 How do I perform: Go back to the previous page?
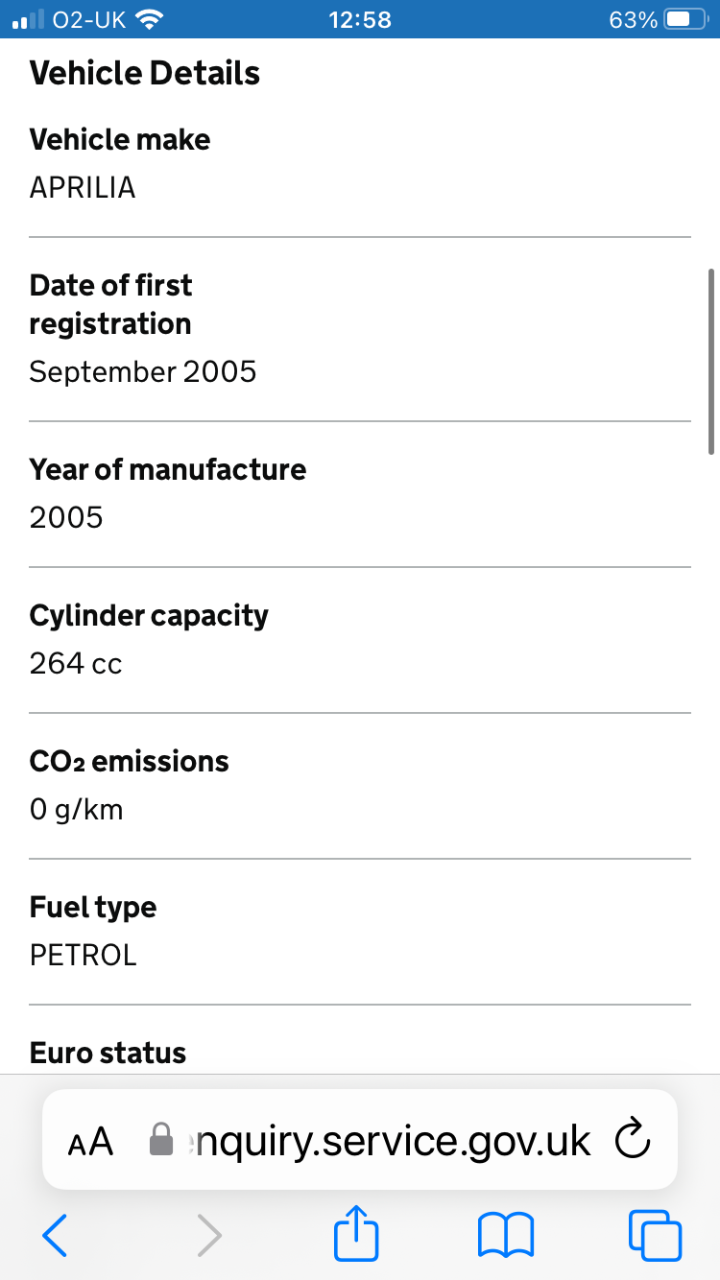tap(55, 1236)
